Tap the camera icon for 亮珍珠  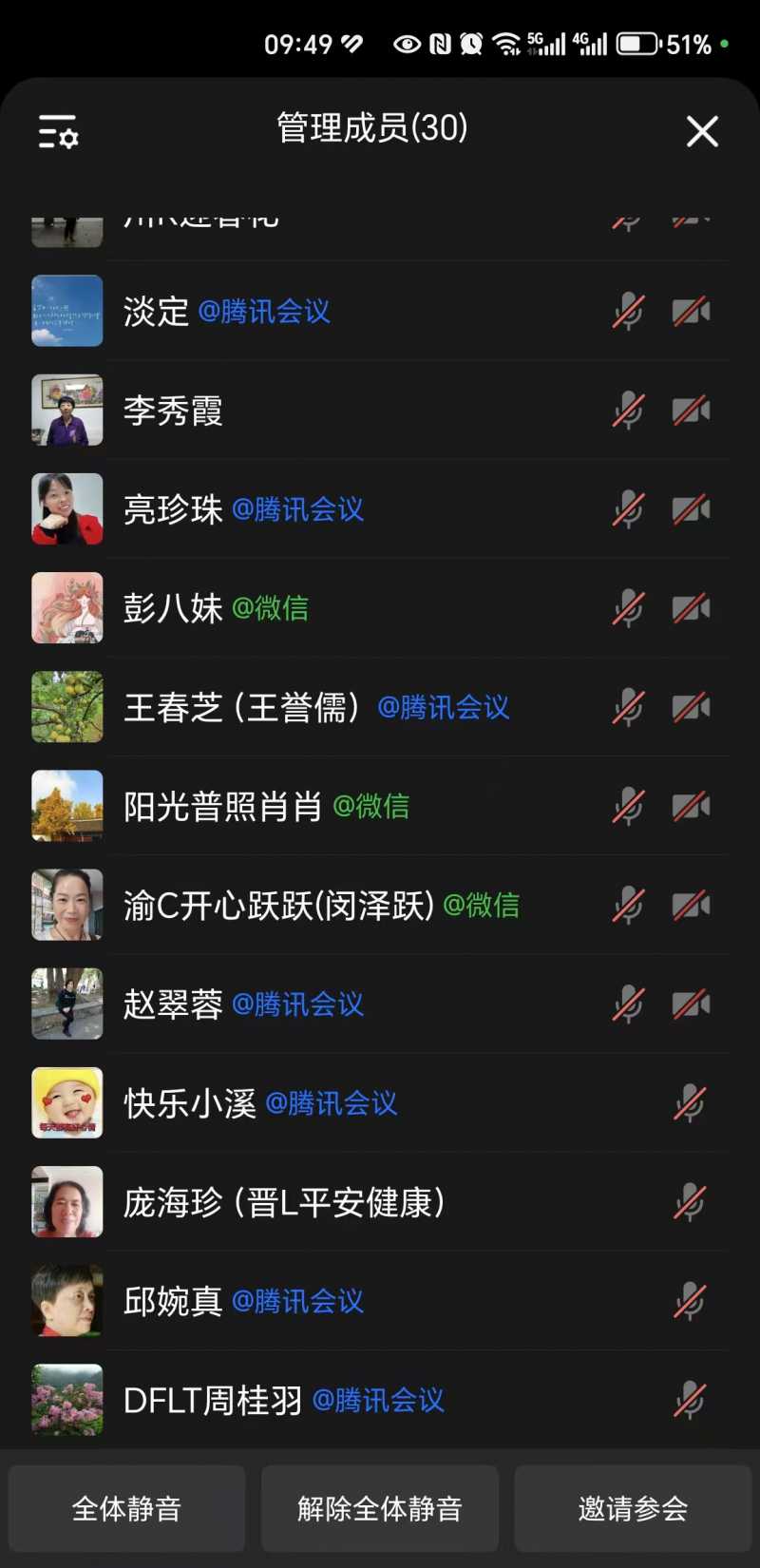691,509
